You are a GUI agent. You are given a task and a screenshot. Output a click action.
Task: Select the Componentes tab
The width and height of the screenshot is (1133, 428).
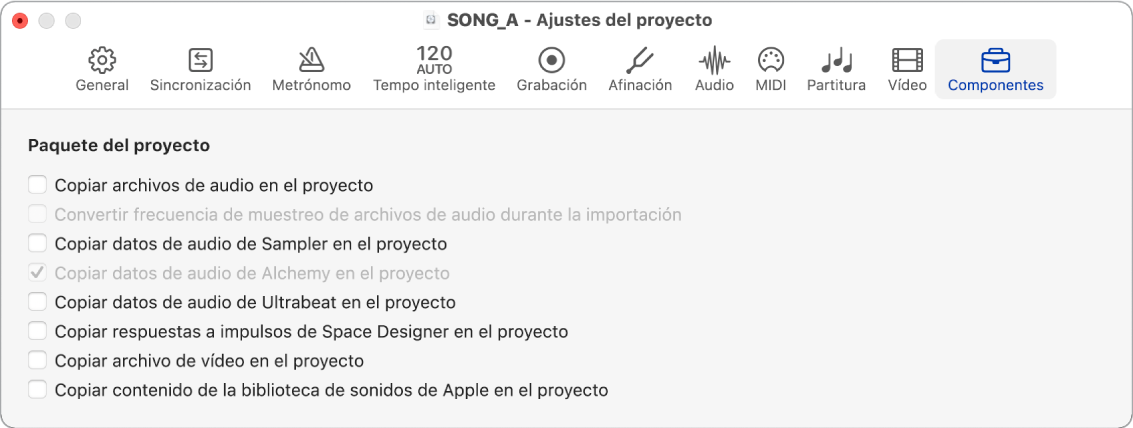tap(995, 70)
